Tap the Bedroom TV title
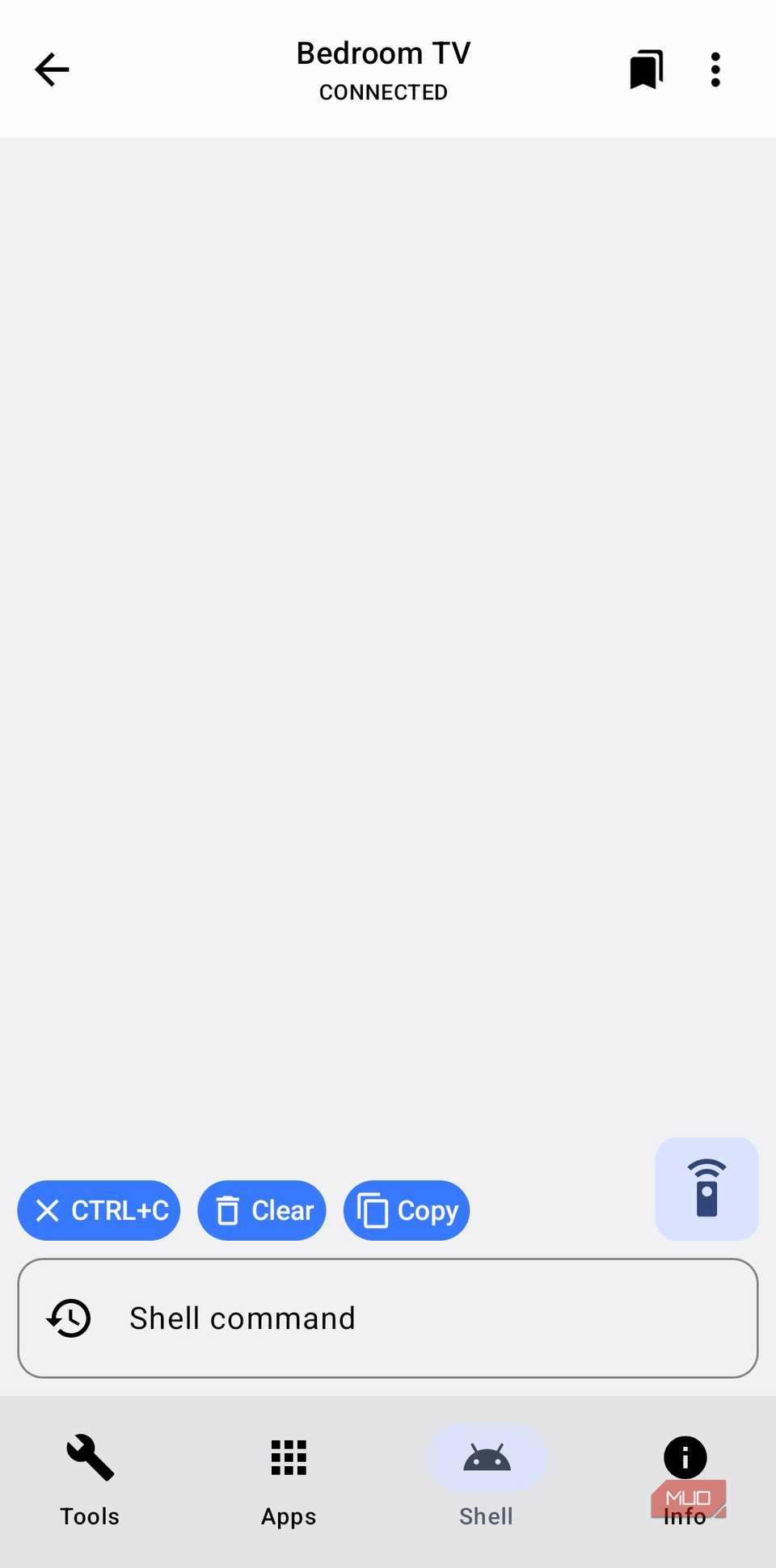Screen dimensions: 776x1568 click(x=382, y=52)
